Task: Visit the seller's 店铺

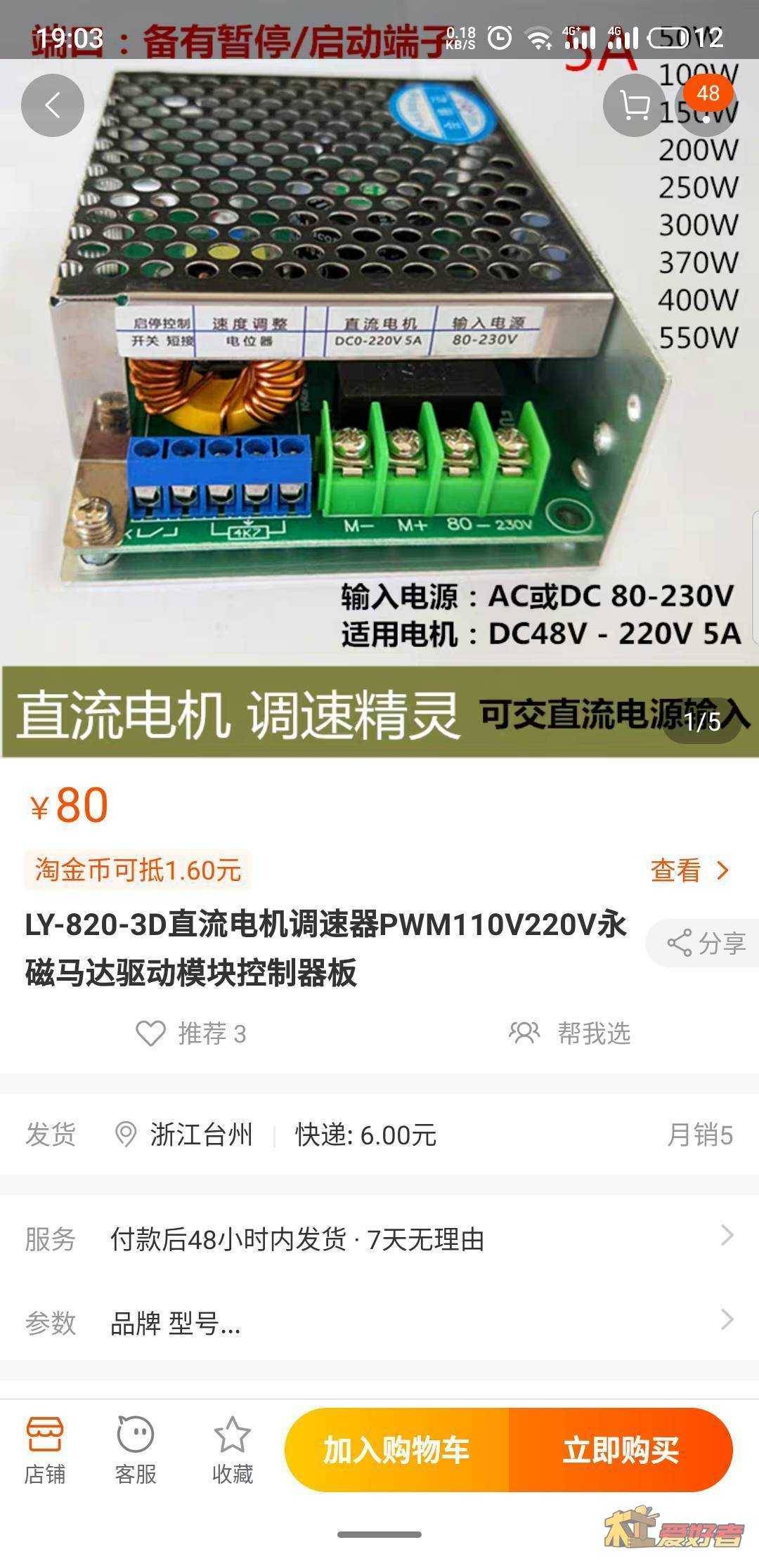Action: pyautogui.click(x=45, y=1450)
